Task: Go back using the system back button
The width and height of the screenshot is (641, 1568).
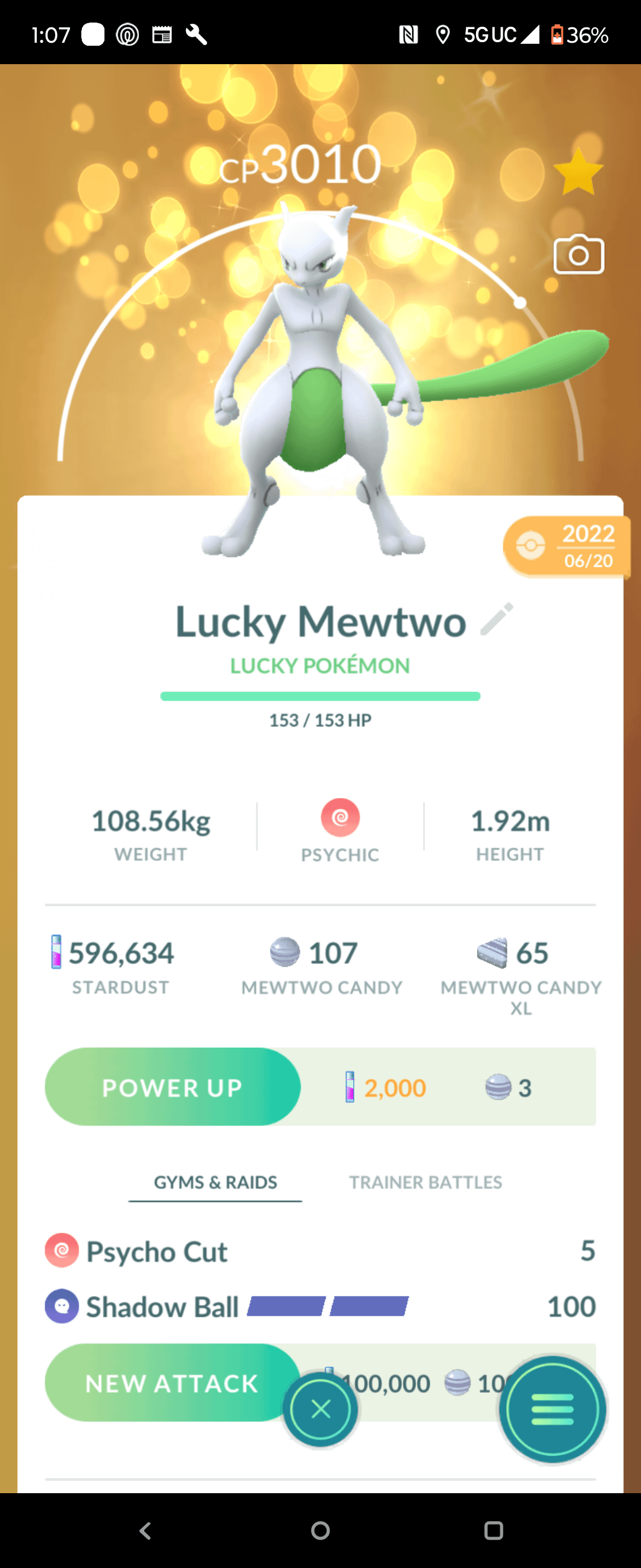Action: click(x=145, y=1530)
